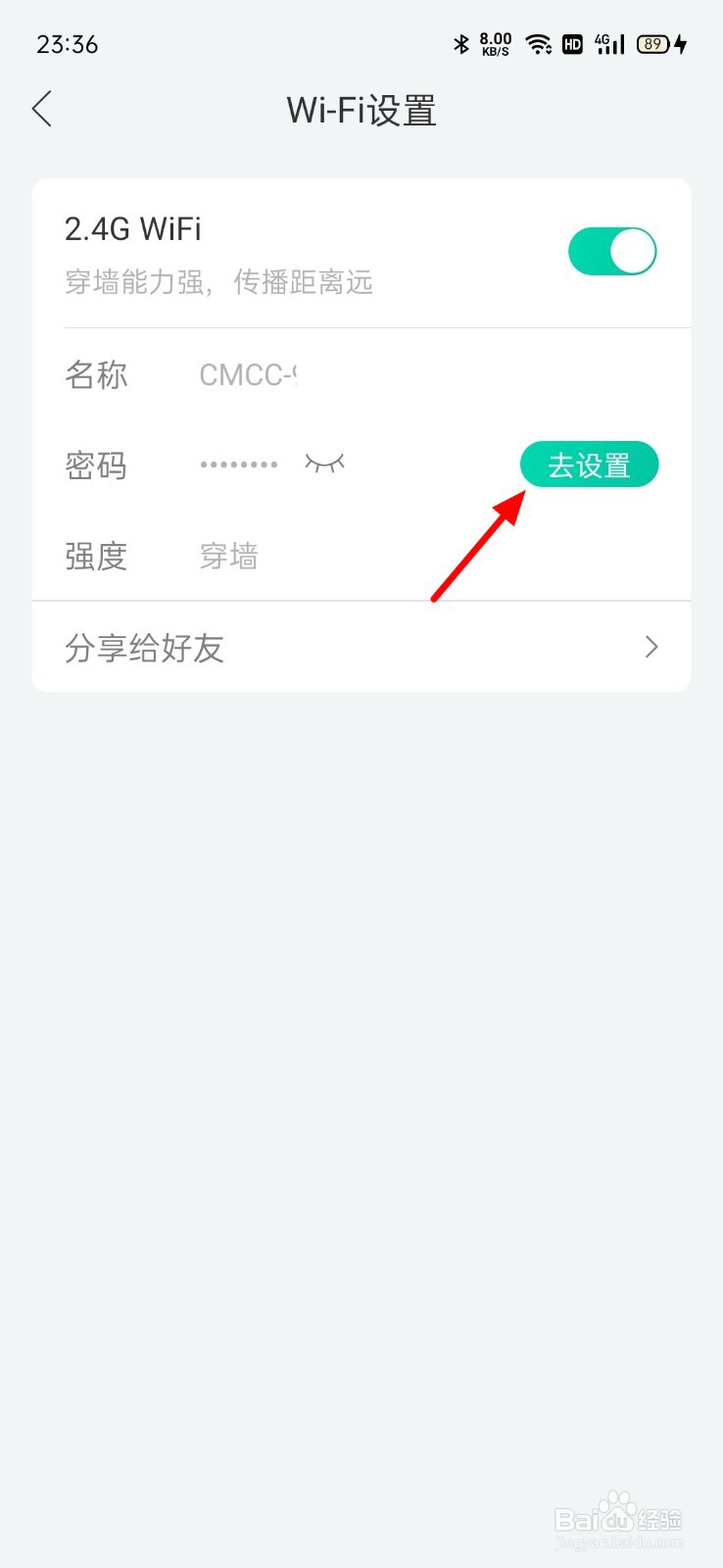Screen dimensions: 723x1568
Task: Tap the HD volte indicator icon
Action: point(572,43)
